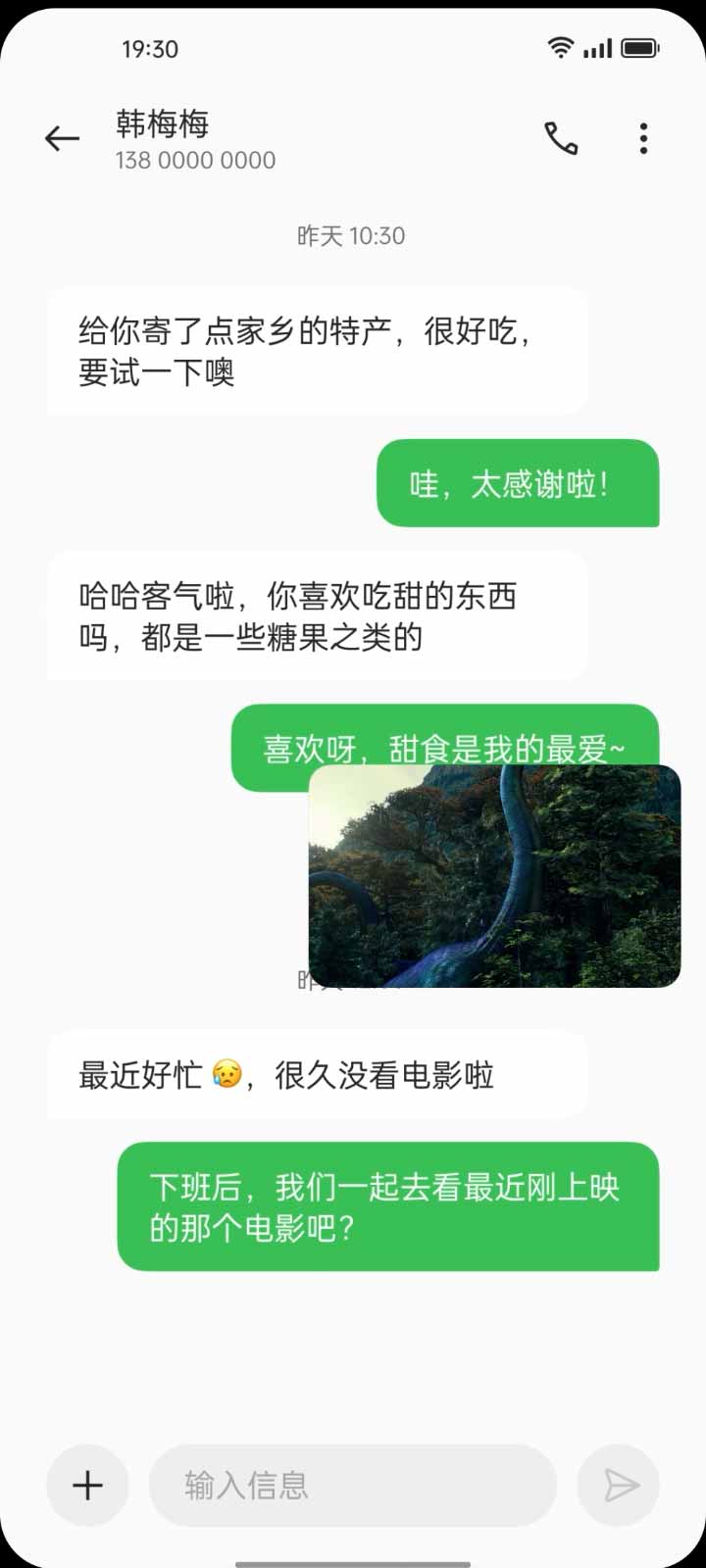Go back from the 韩梅梅 conversation

[x=62, y=139]
